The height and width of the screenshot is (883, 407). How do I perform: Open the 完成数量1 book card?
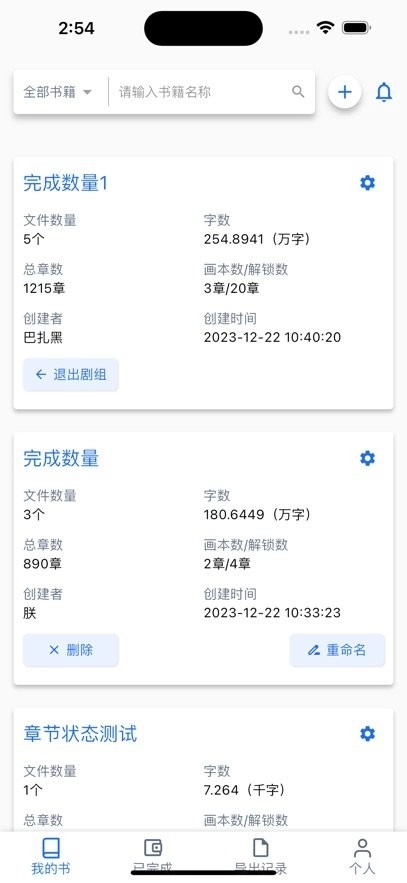pyautogui.click(x=203, y=283)
